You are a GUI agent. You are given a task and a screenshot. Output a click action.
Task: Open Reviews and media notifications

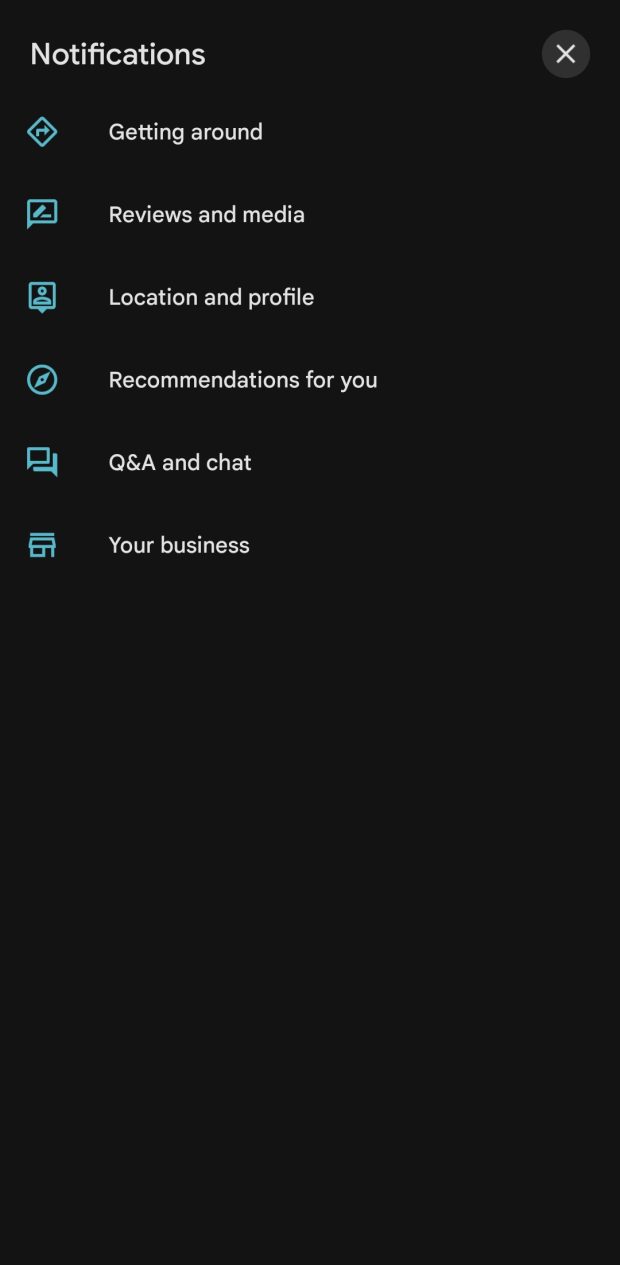point(310,214)
